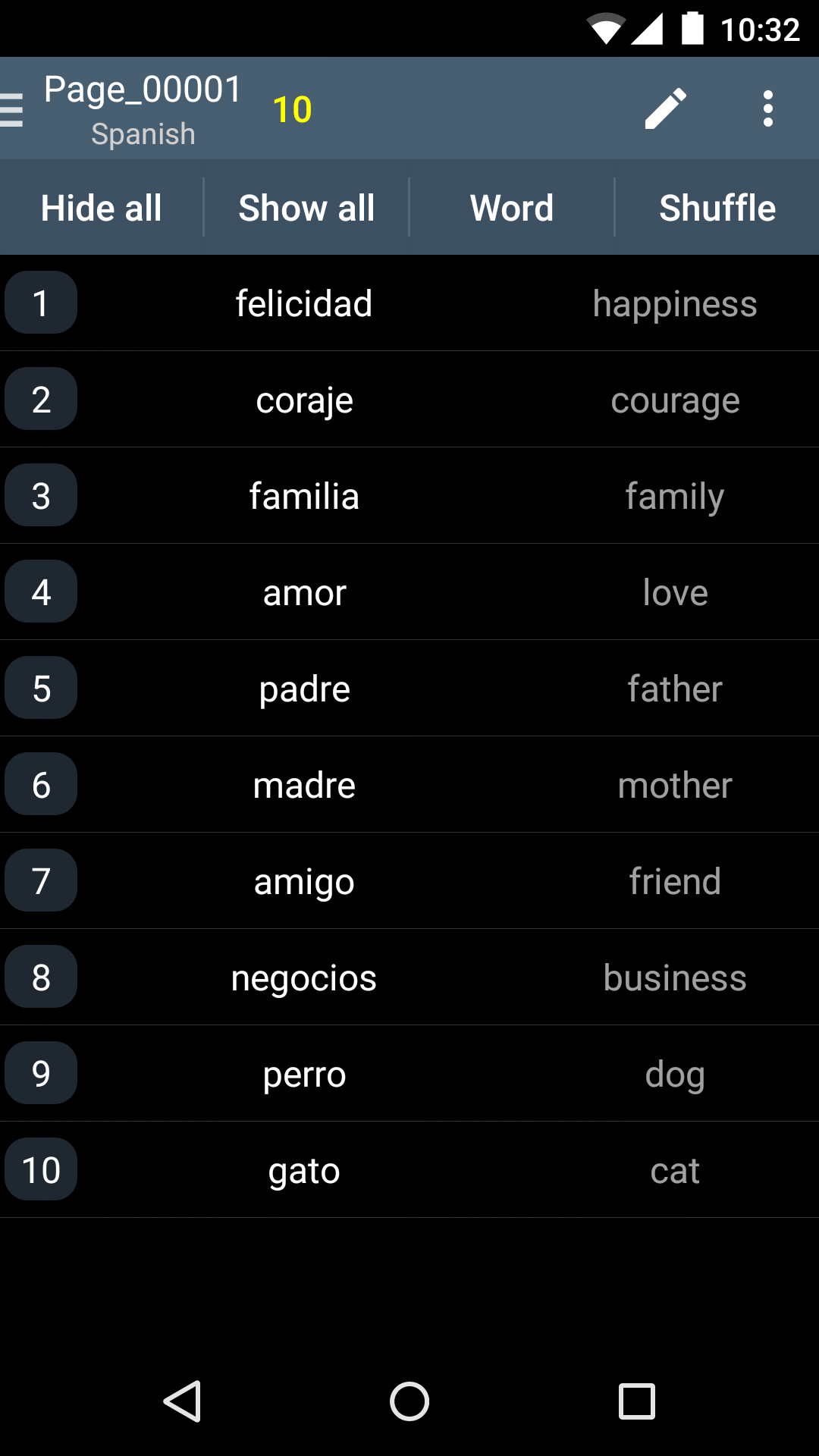
Task: Tap the perro word row
Action: (303, 1074)
